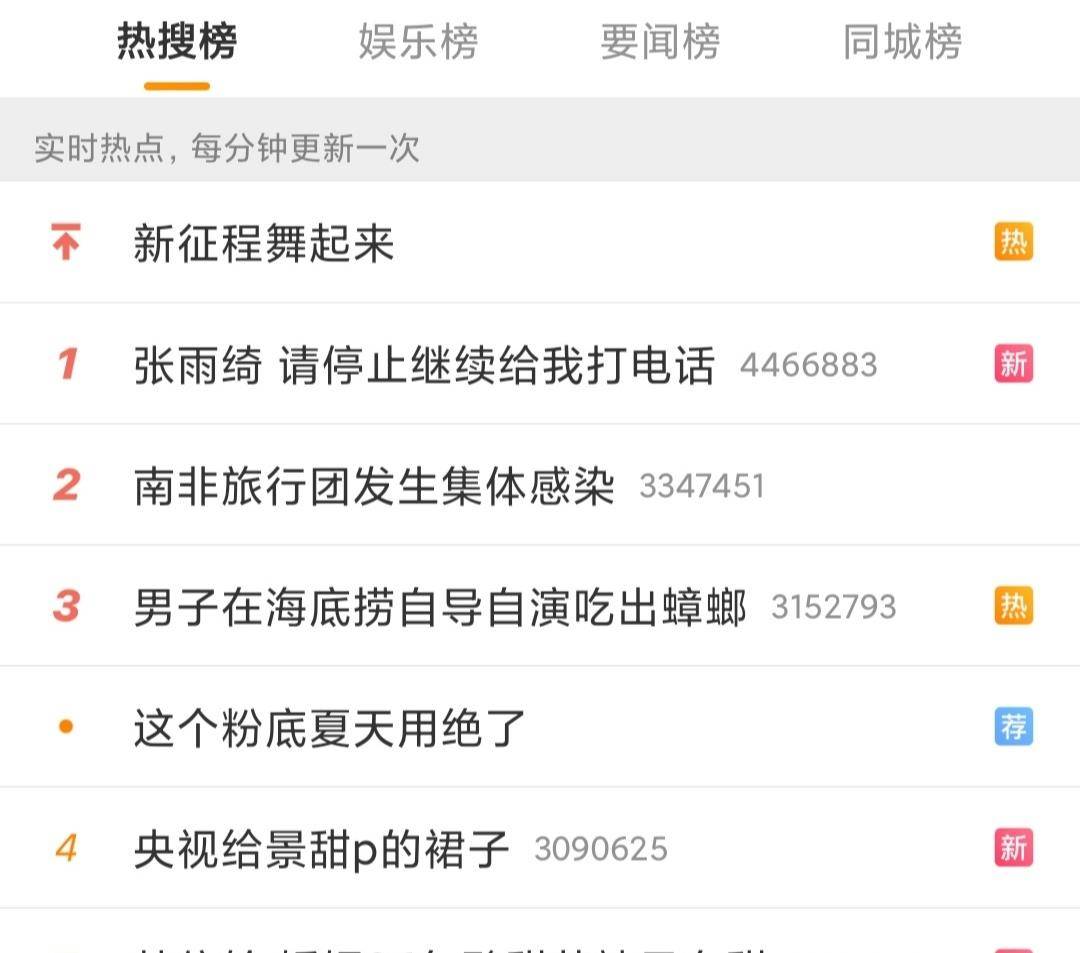Select the 同城榜 tab
This screenshot has height=953, width=1080.
click(x=902, y=43)
